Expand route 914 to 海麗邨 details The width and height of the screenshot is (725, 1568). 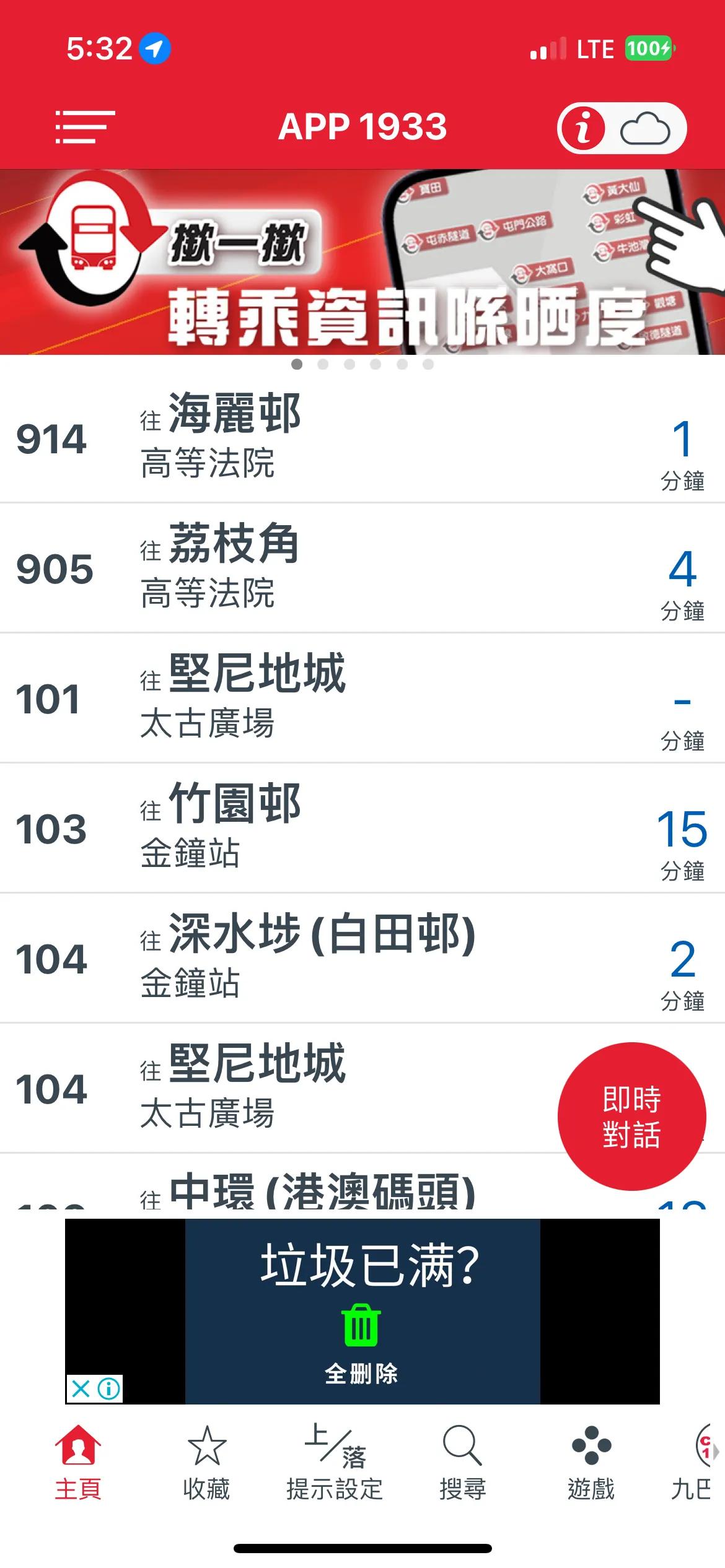pyautogui.click(x=362, y=441)
